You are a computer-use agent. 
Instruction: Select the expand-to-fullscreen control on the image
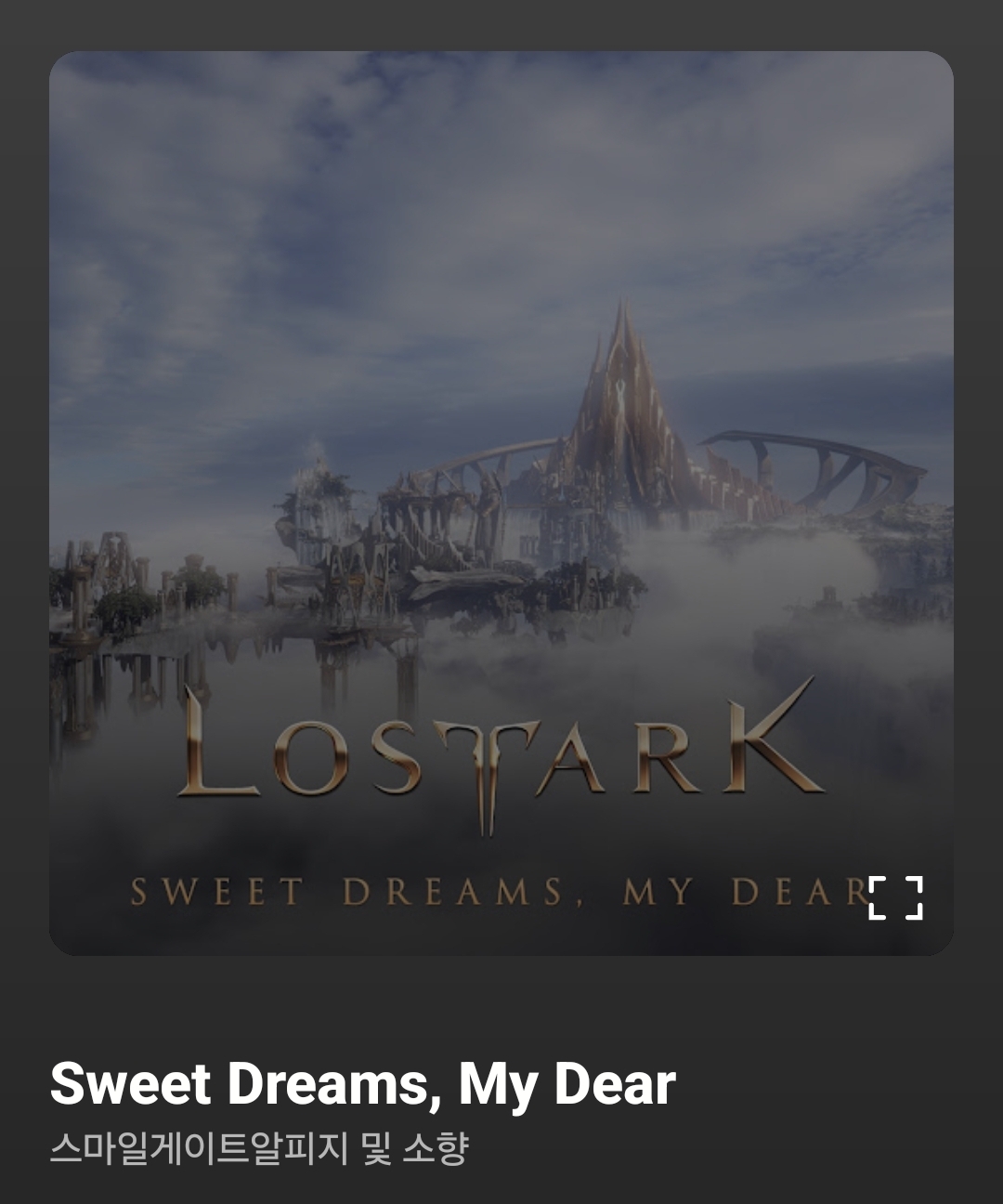pos(895,897)
